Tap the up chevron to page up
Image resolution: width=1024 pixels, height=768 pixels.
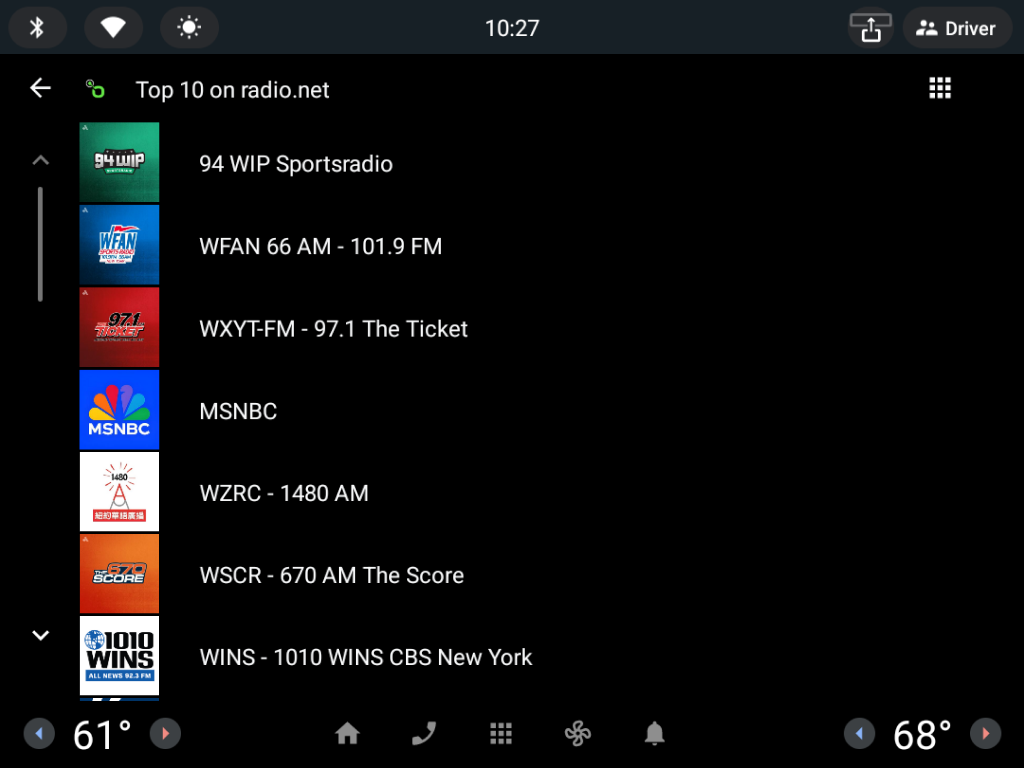click(40, 160)
